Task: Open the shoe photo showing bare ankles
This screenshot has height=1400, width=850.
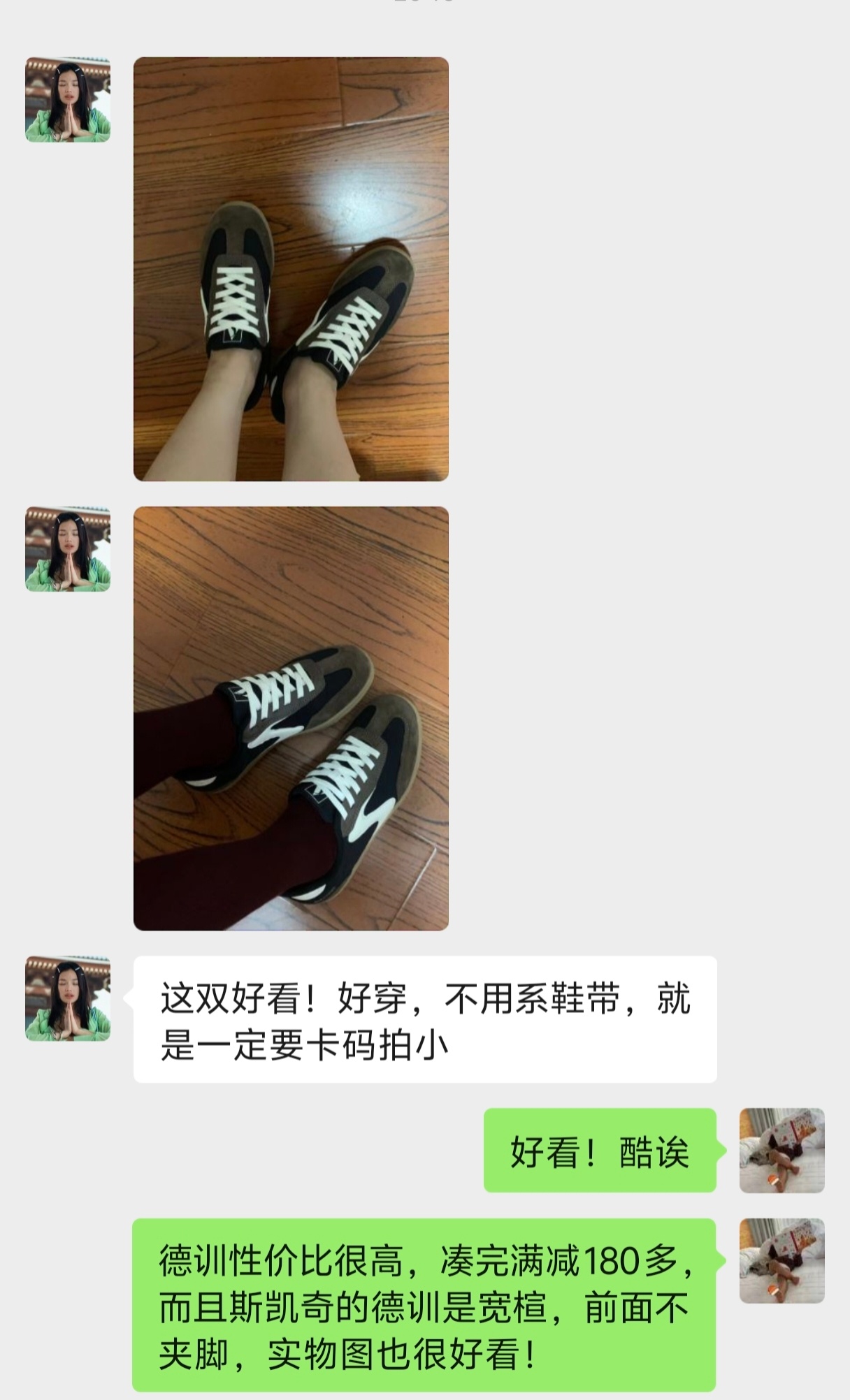Action: pyautogui.click(x=291, y=269)
